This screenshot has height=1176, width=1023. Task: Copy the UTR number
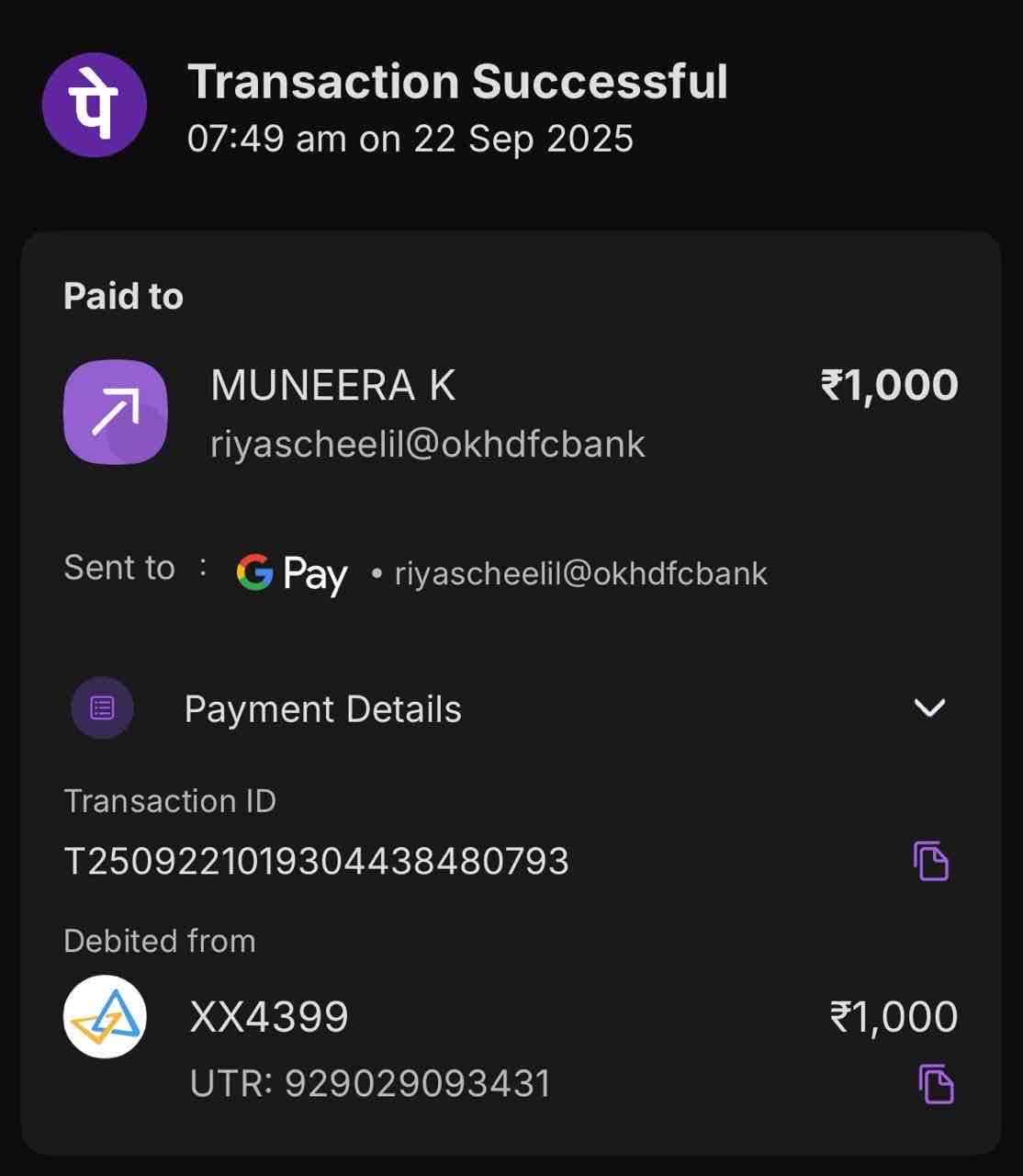[x=936, y=1083]
